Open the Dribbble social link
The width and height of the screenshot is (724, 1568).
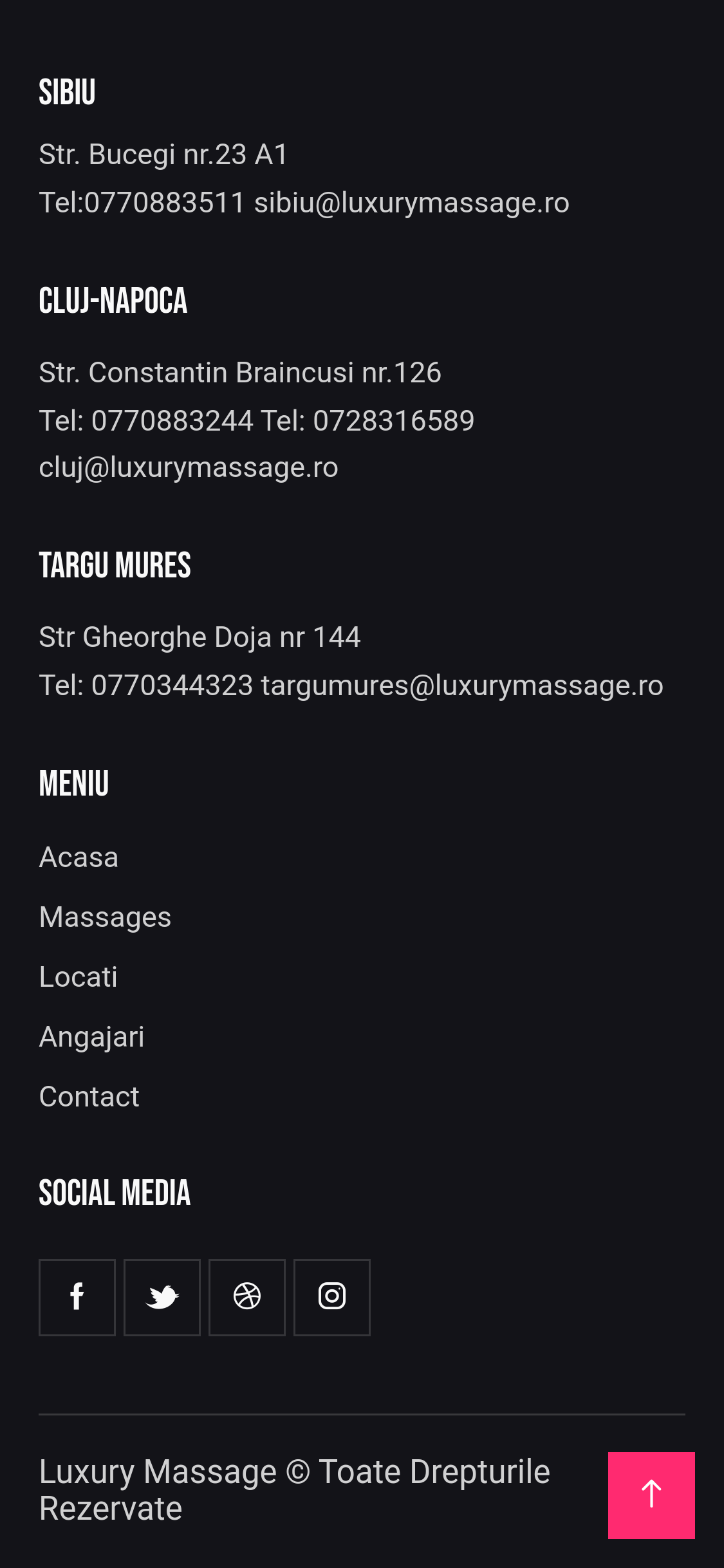(x=247, y=1297)
